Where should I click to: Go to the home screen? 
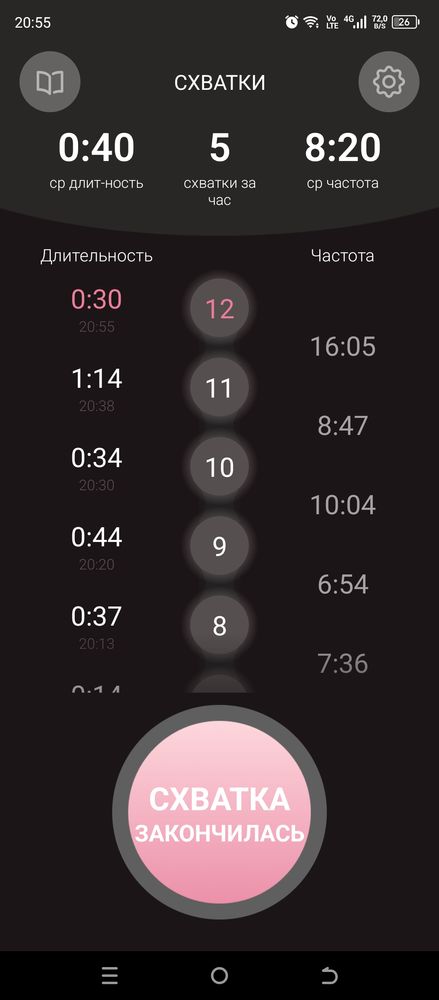tap(220, 975)
